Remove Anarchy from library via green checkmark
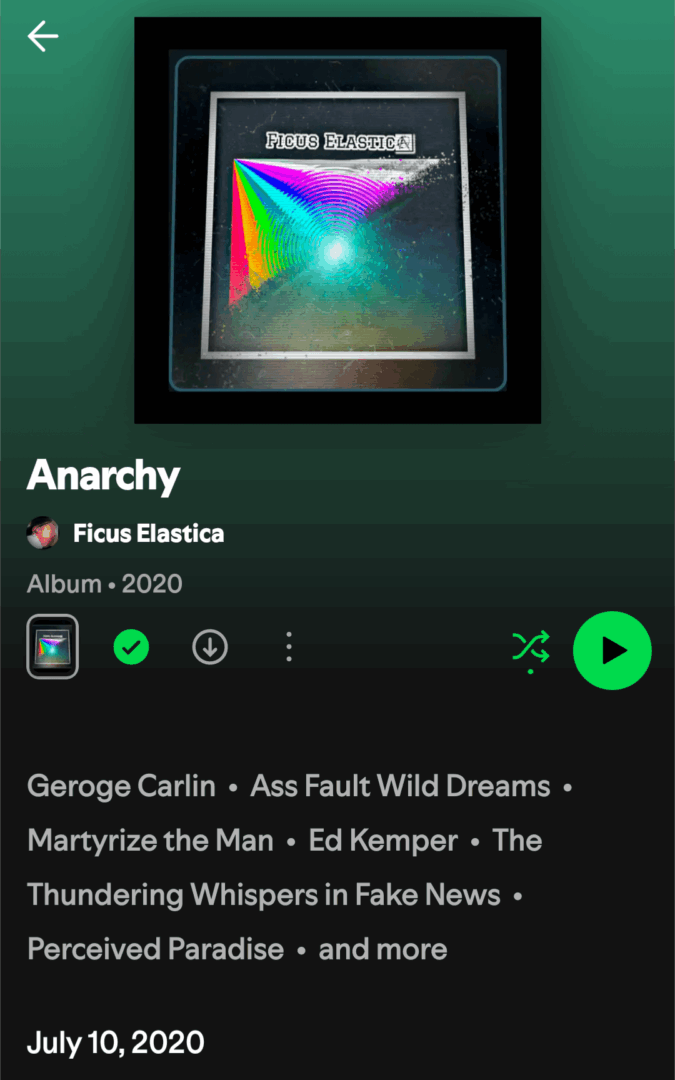This screenshot has height=1080, width=675. click(131, 648)
